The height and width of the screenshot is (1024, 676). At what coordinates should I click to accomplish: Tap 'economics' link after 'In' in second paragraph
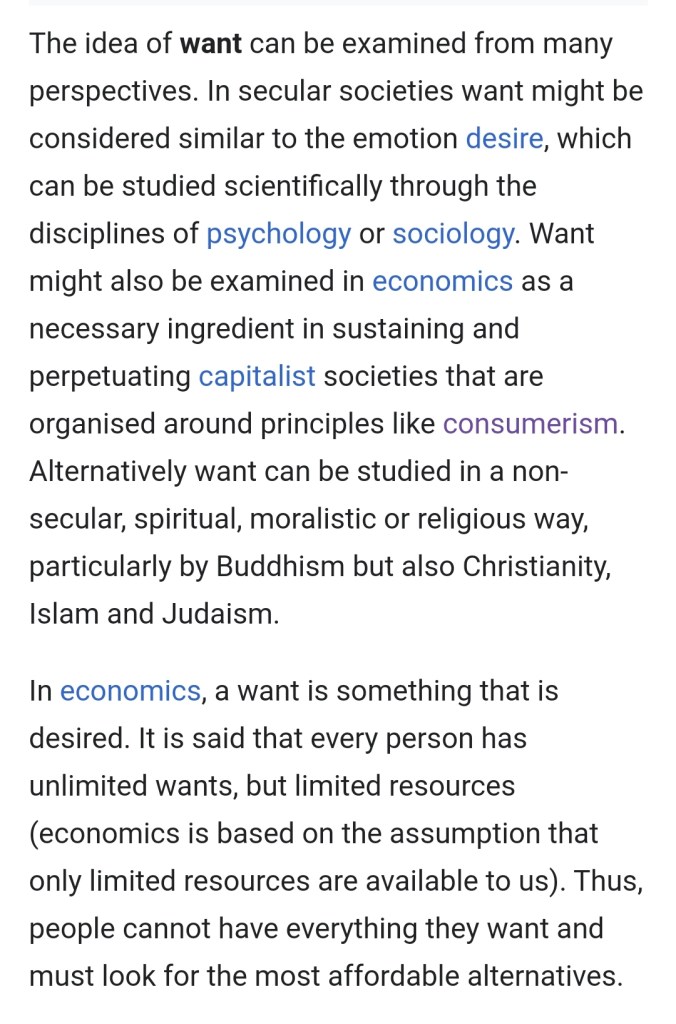pos(130,691)
